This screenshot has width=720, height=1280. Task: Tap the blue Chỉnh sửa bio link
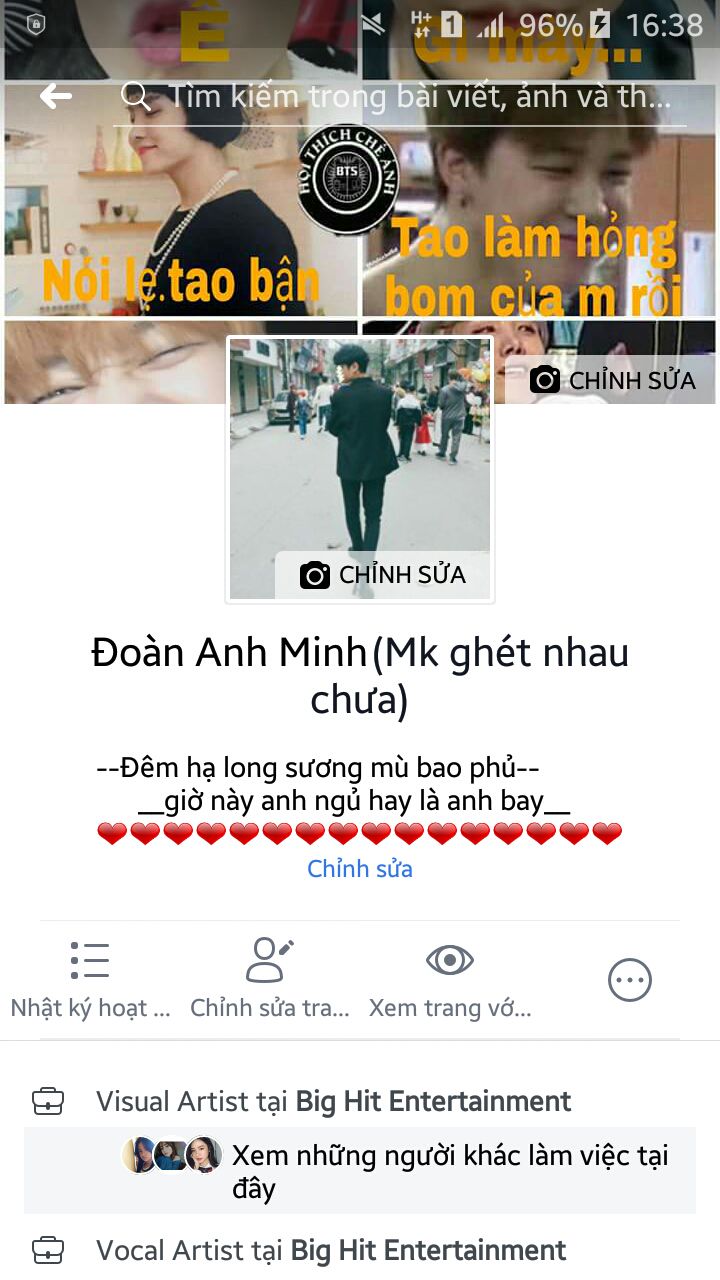(360, 869)
